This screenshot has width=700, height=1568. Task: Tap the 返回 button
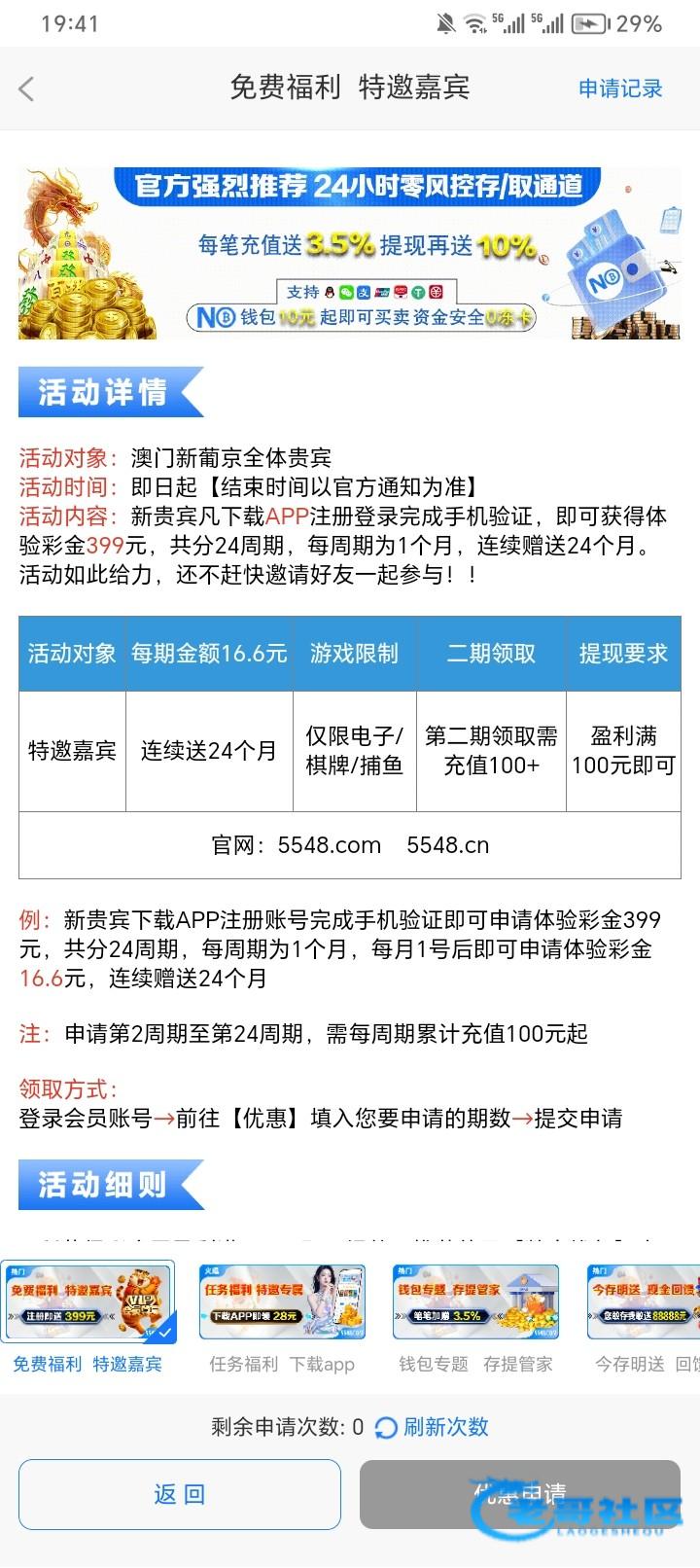pyautogui.click(x=180, y=1494)
